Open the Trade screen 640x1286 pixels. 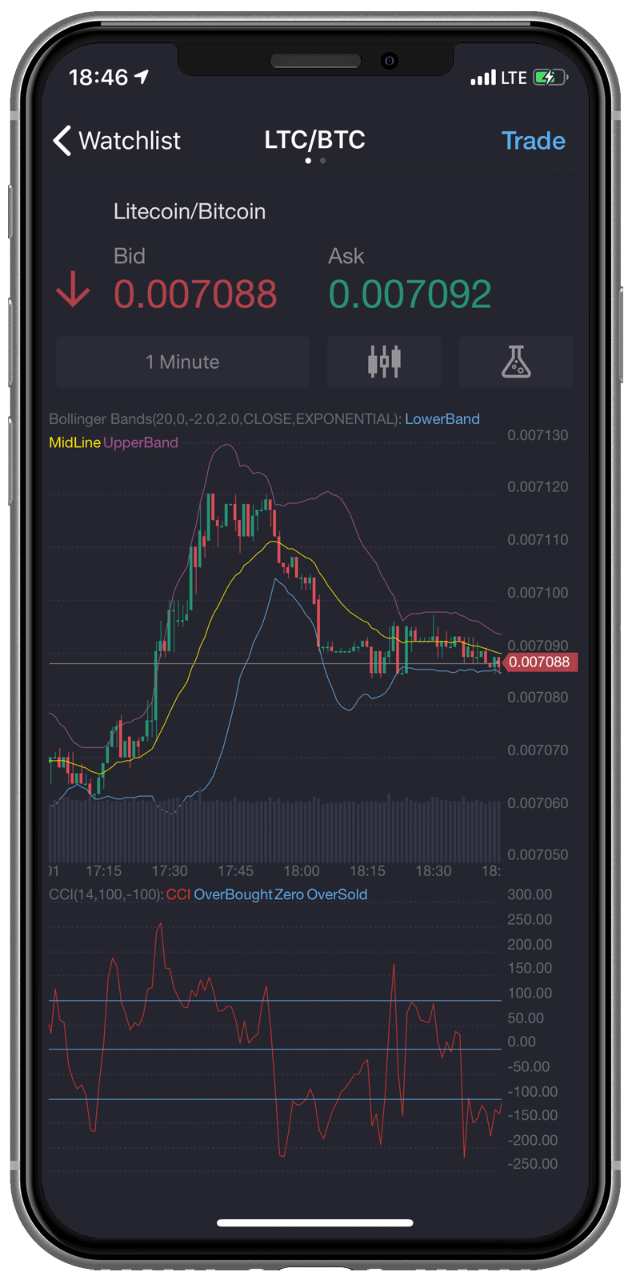coord(533,141)
